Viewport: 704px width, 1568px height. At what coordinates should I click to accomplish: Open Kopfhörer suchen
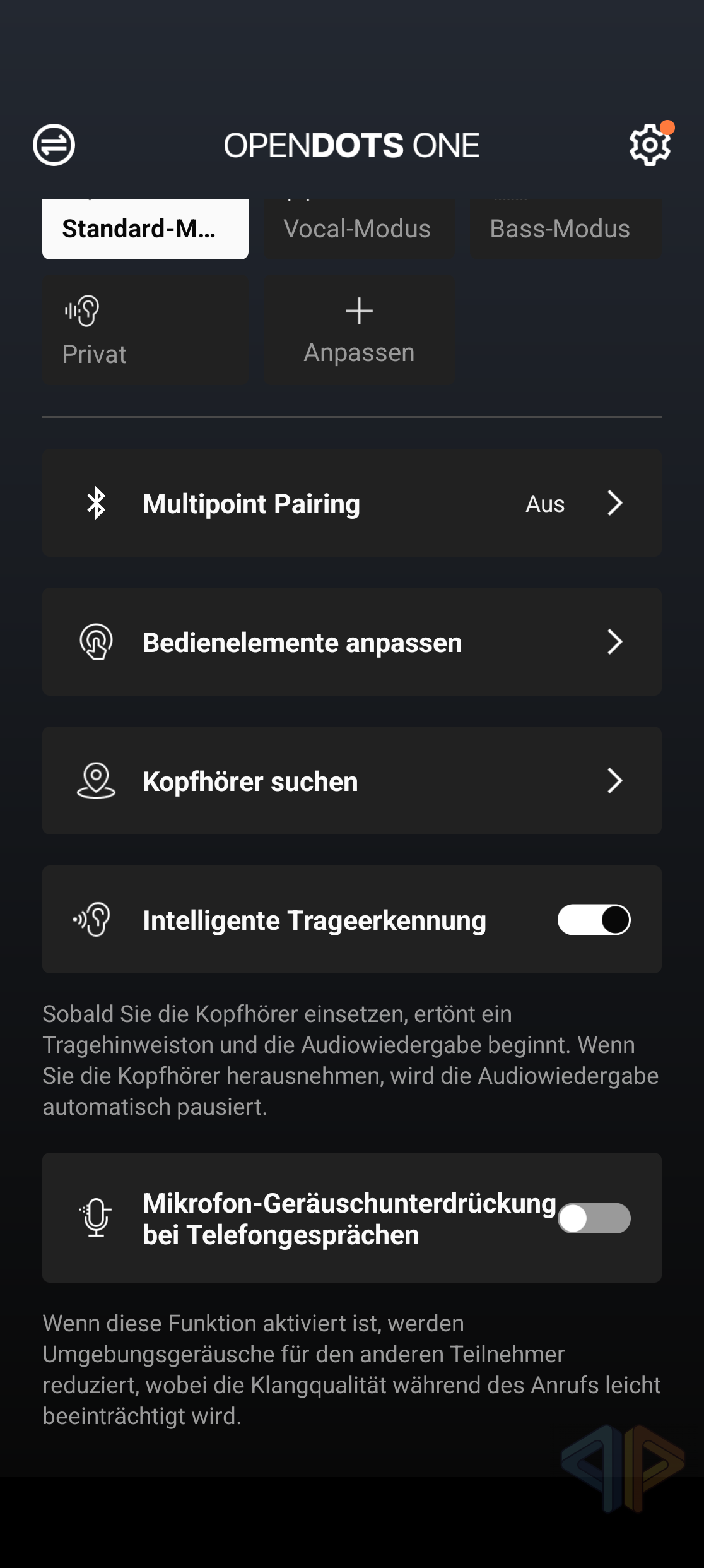[351, 781]
